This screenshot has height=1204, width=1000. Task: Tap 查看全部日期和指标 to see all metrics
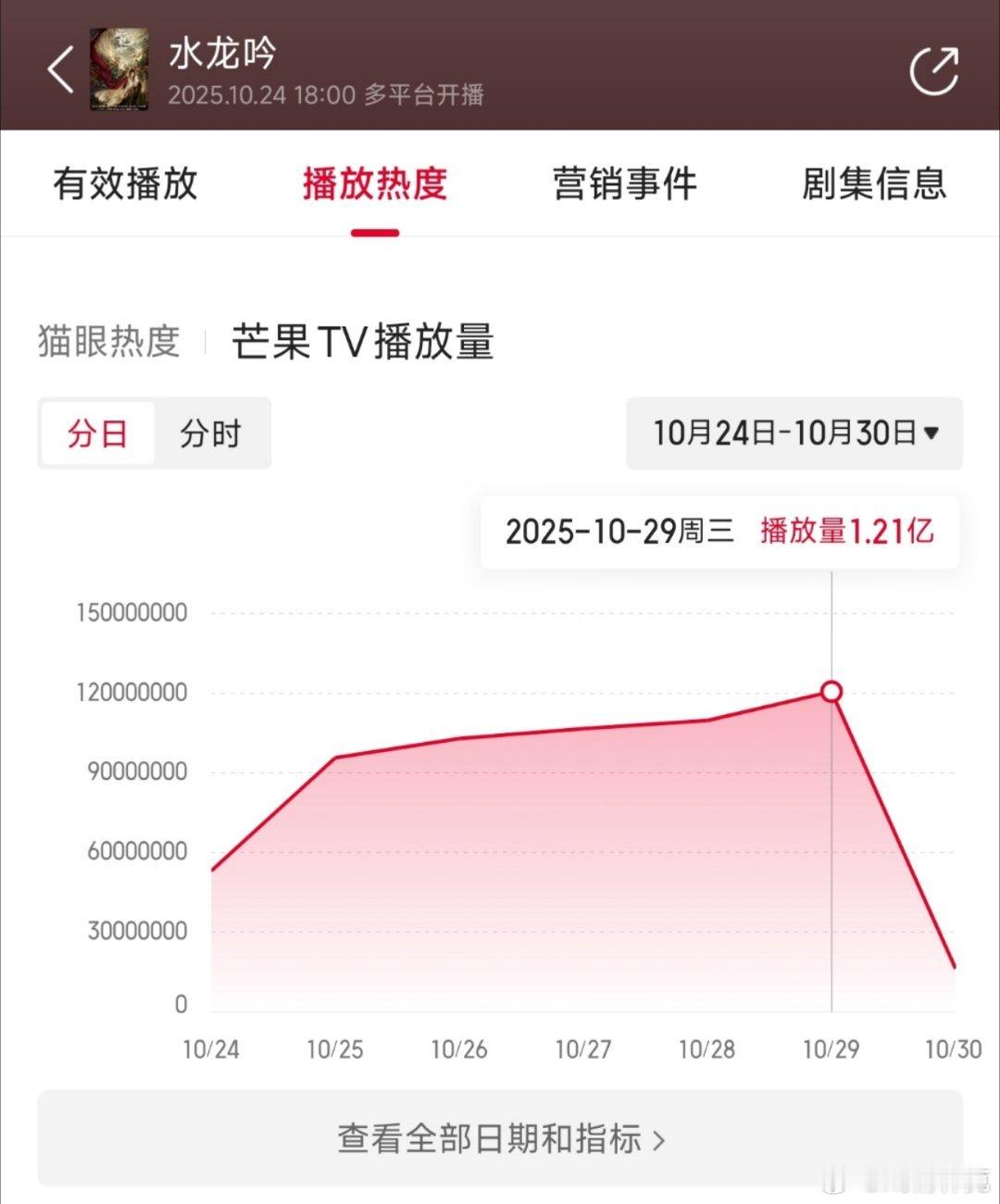pos(500,1139)
